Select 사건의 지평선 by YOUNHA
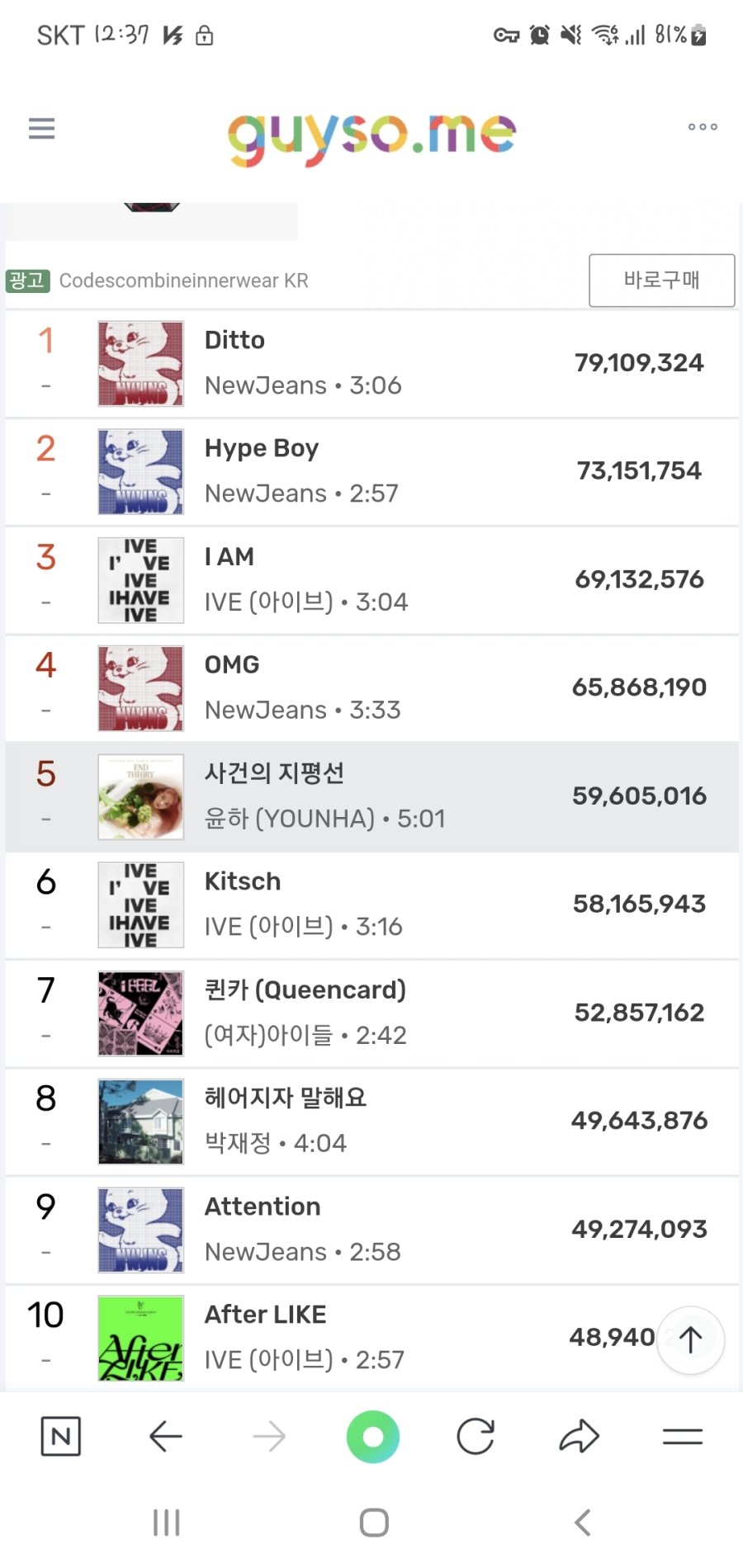Screen dimensions: 743x1568 click(x=371, y=797)
